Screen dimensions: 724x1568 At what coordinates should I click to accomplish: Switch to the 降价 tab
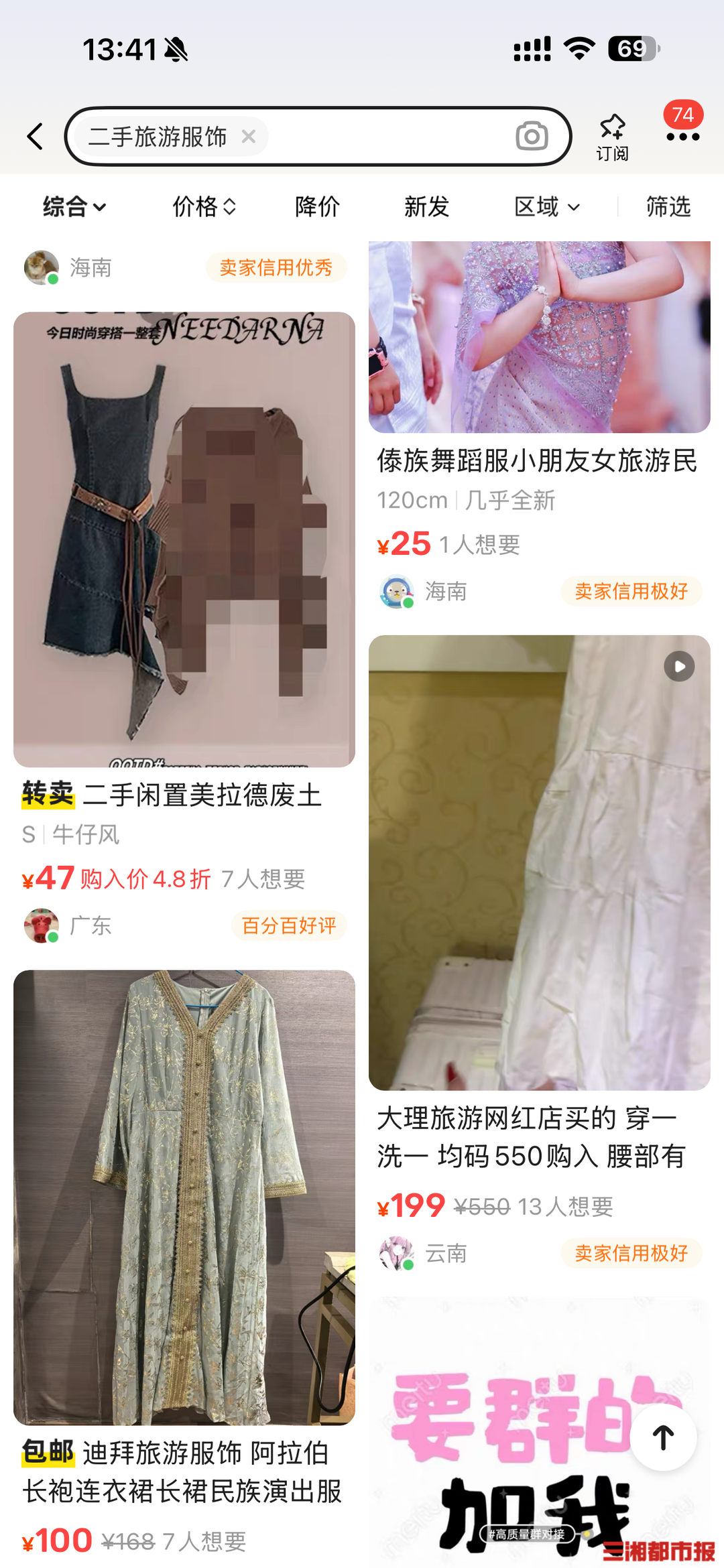[x=317, y=207]
